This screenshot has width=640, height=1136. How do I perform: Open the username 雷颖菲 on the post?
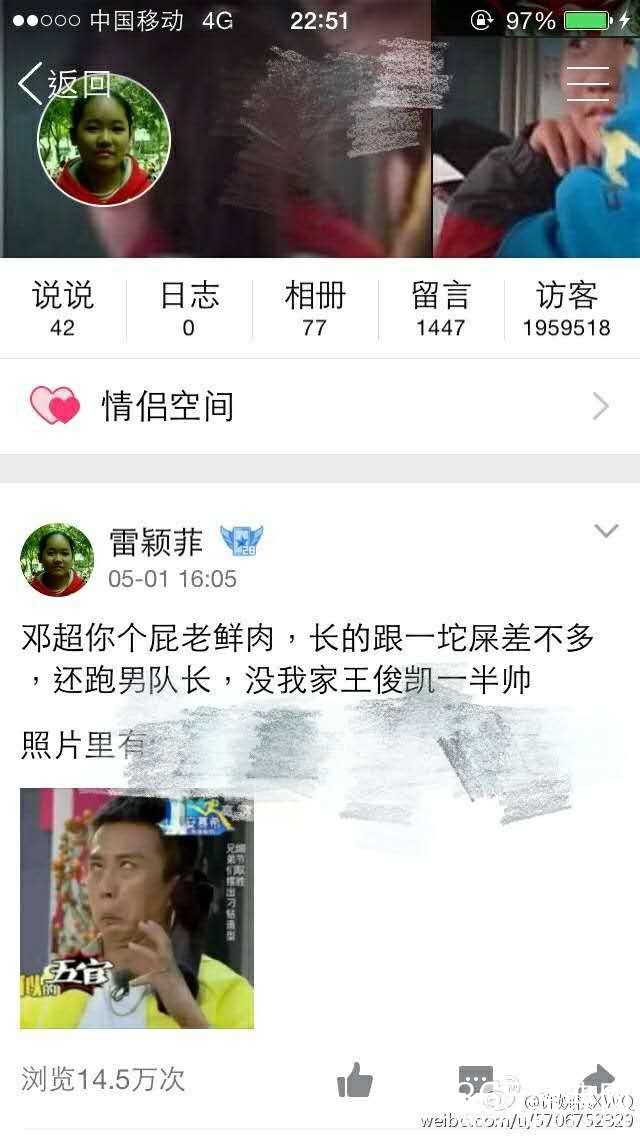pos(155,542)
